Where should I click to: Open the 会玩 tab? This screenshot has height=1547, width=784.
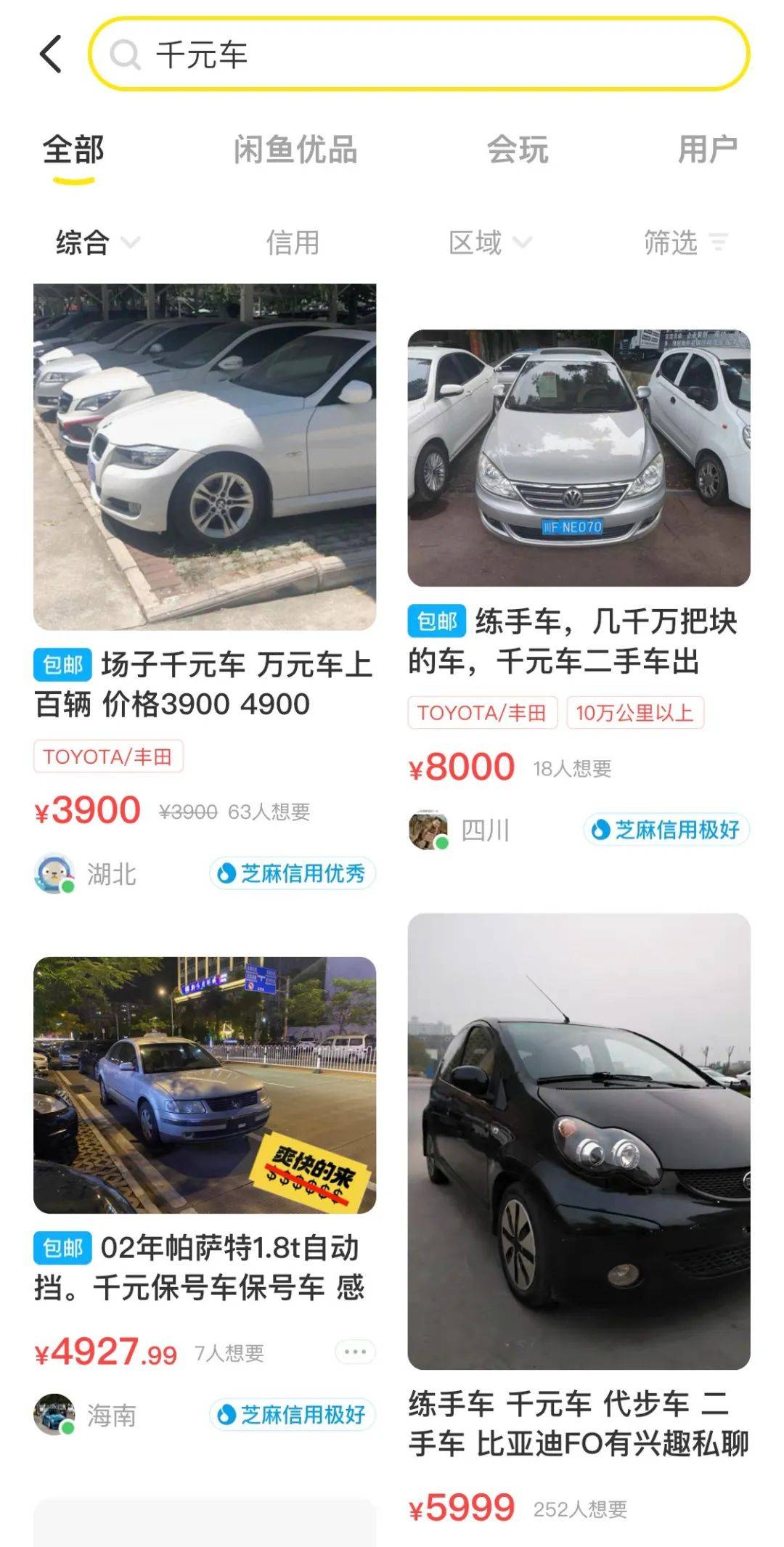tap(518, 150)
